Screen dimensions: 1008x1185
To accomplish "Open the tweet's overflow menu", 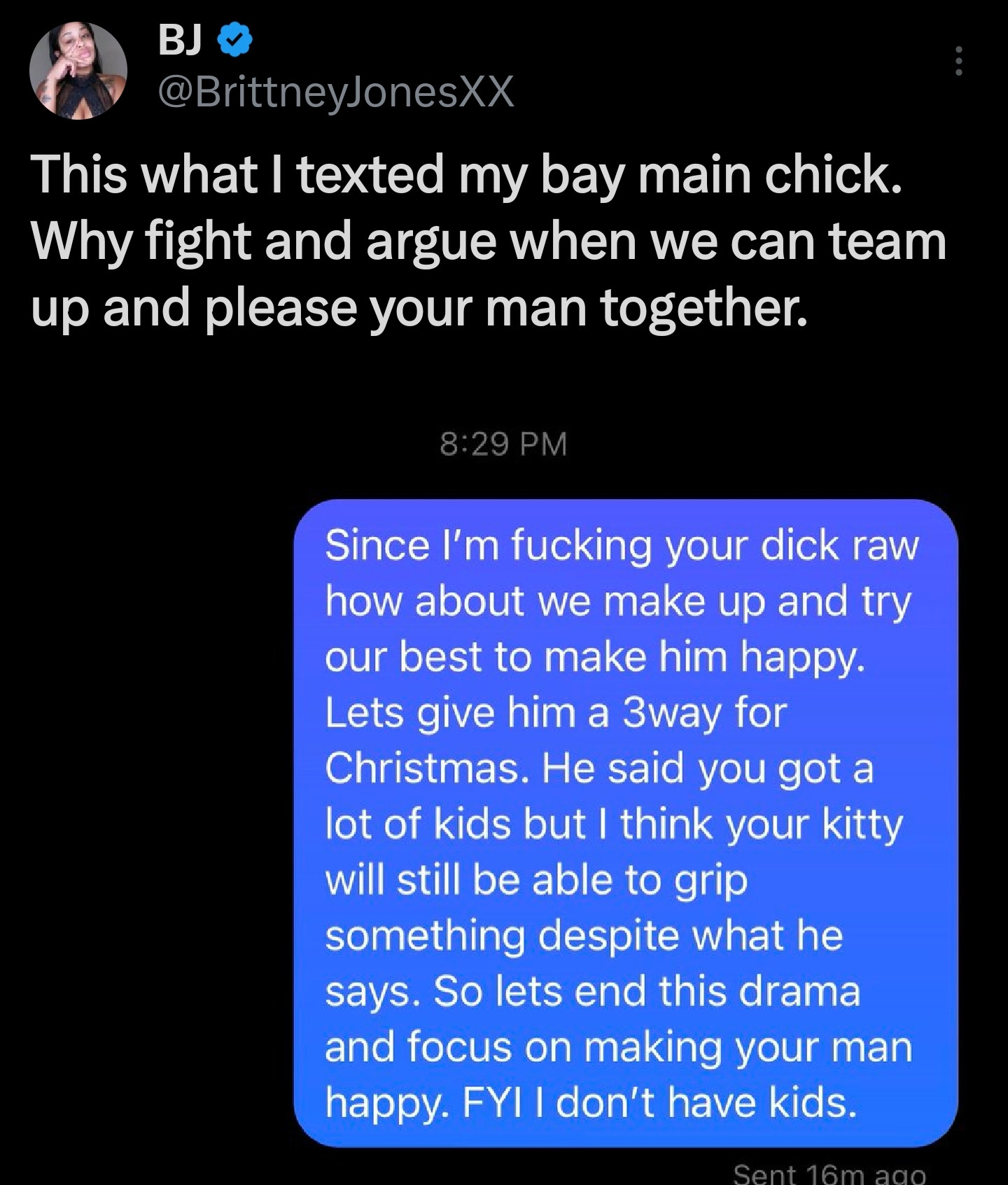I will click(958, 62).
